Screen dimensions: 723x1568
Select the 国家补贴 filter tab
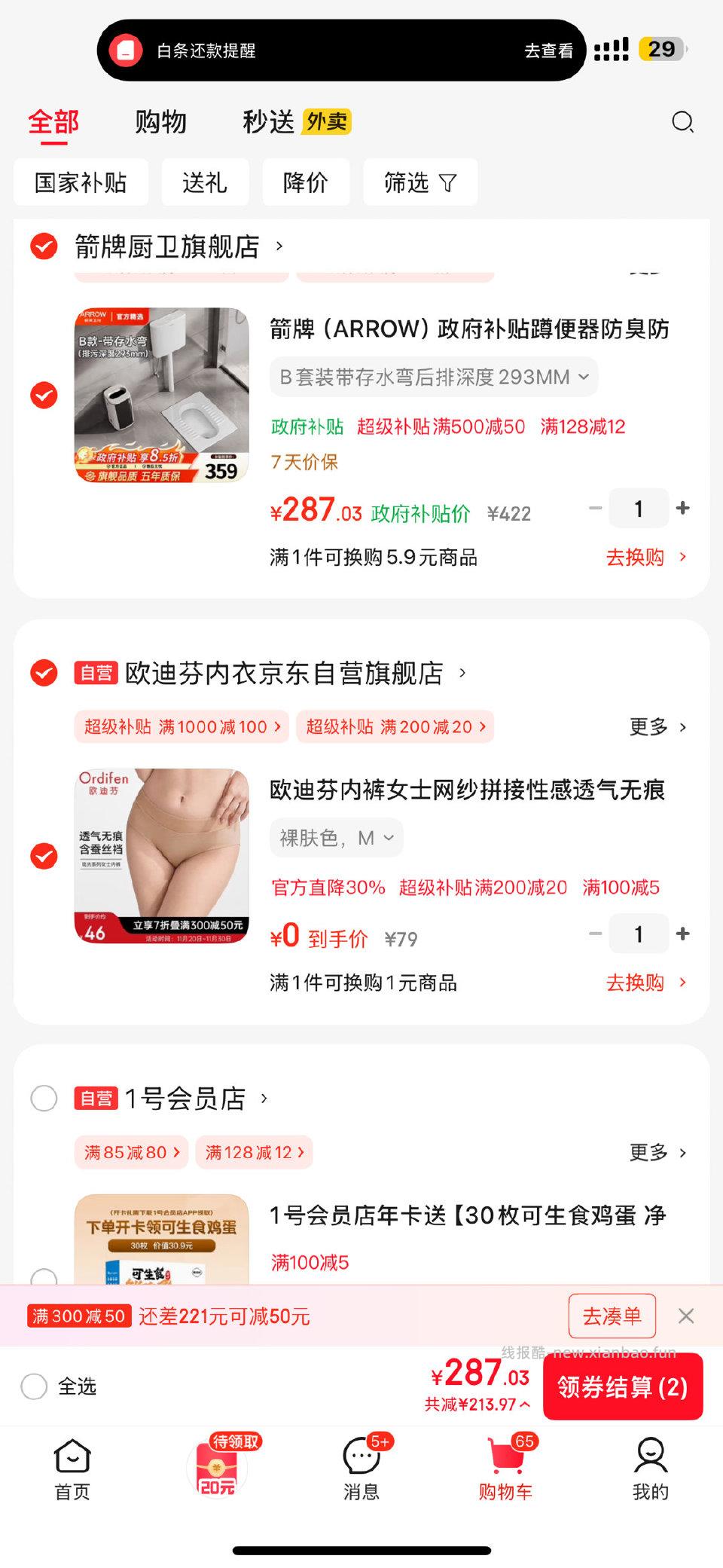click(81, 182)
